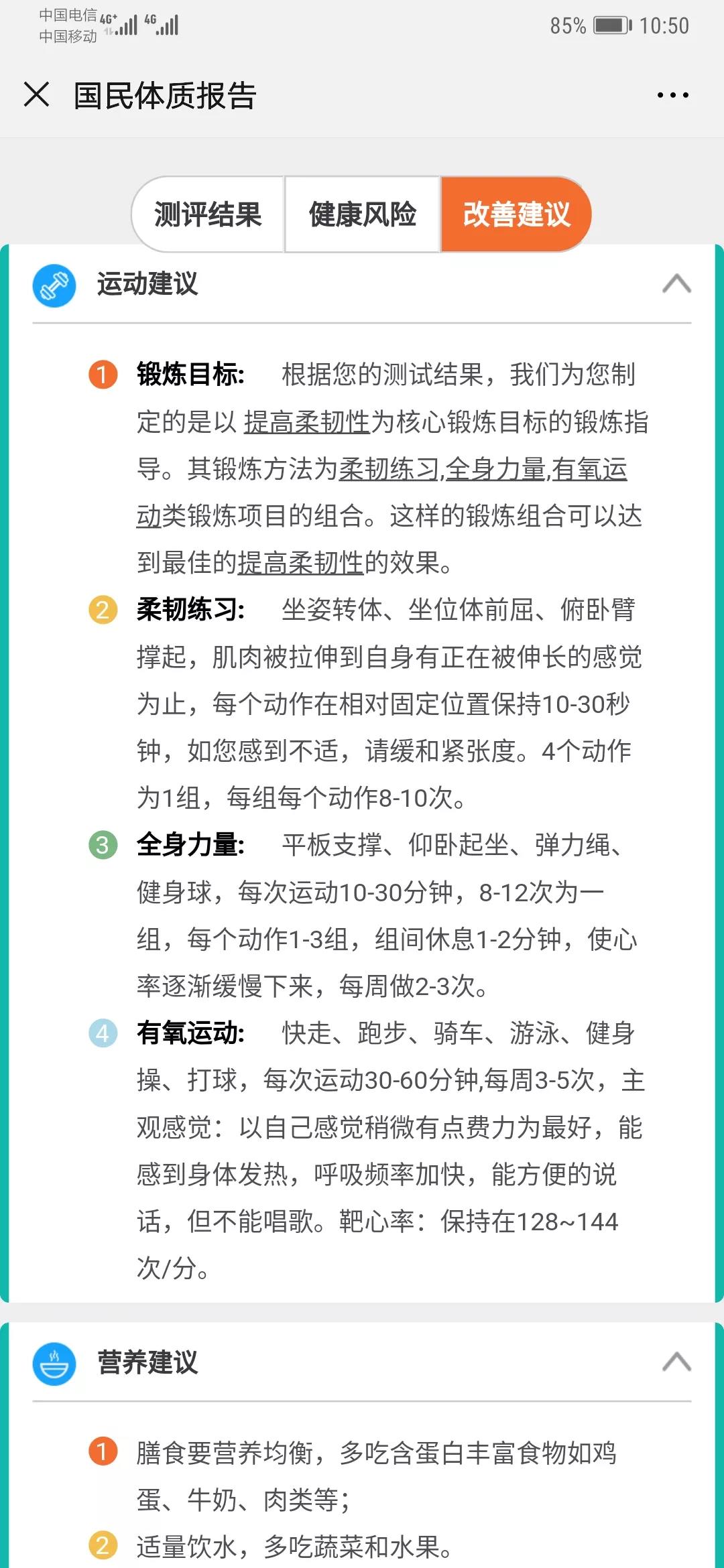Collapse the 运动建议 section

pyautogui.click(x=676, y=284)
